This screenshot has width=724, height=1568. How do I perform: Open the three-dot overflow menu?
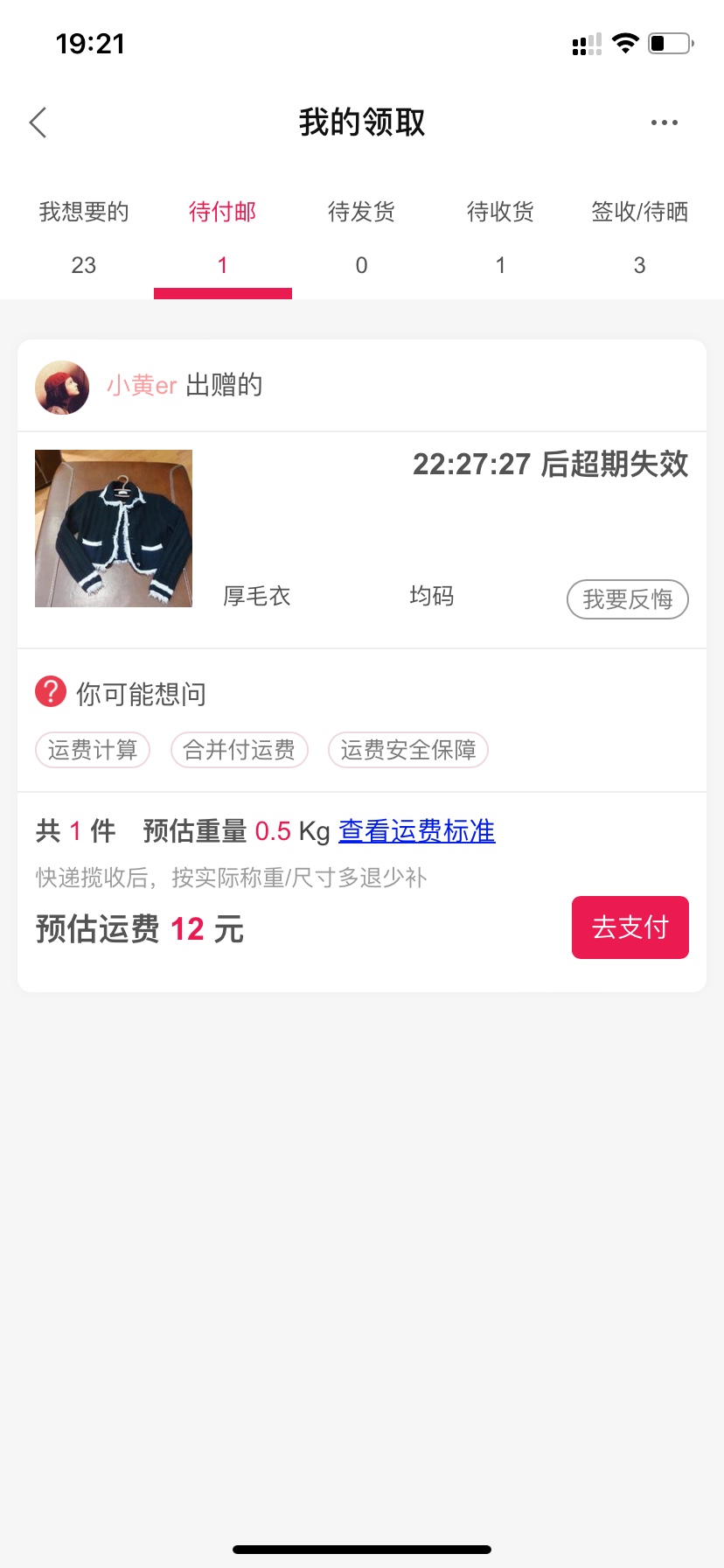point(664,122)
